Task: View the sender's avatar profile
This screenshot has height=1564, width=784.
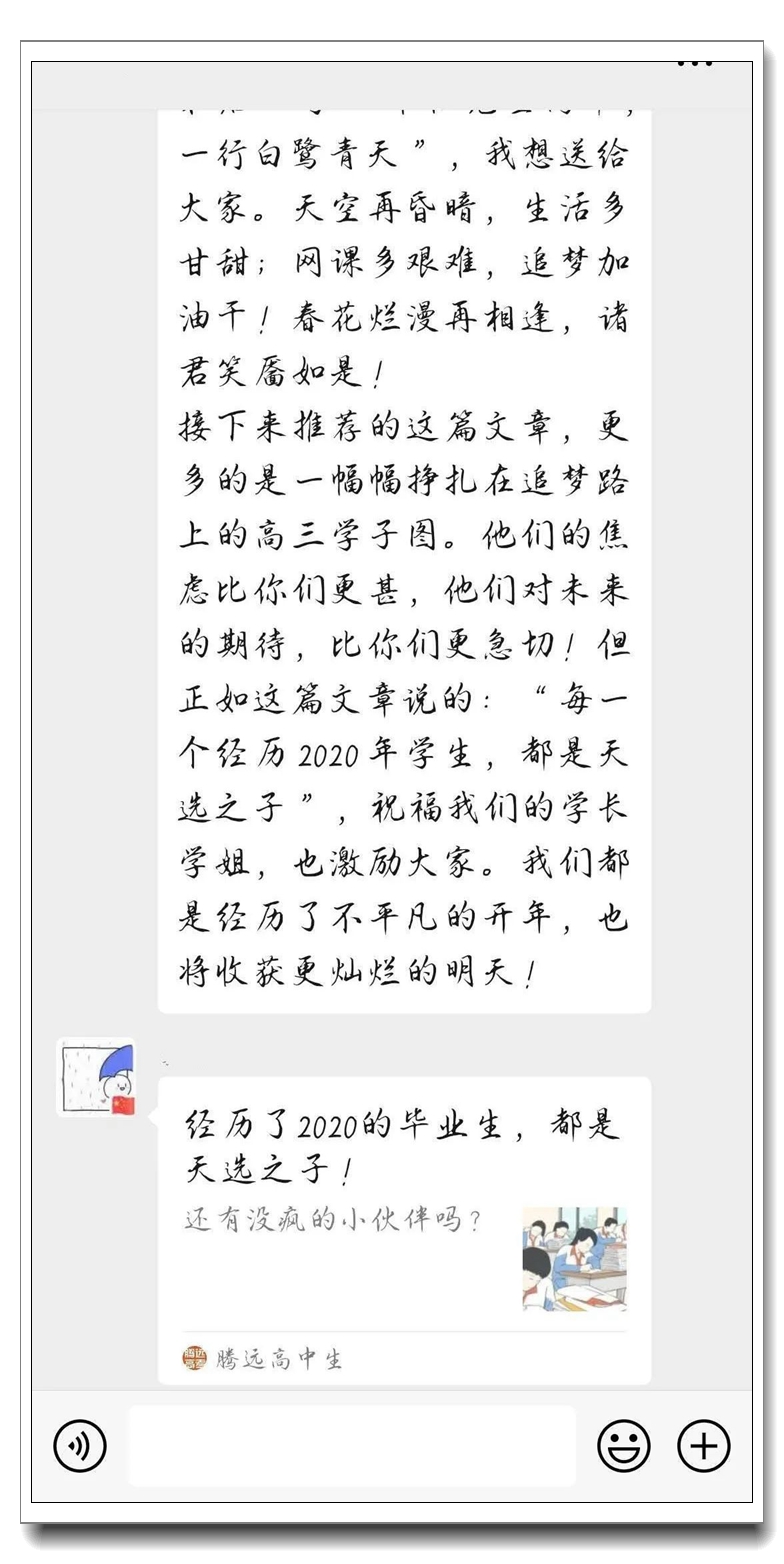Action: click(96, 1077)
